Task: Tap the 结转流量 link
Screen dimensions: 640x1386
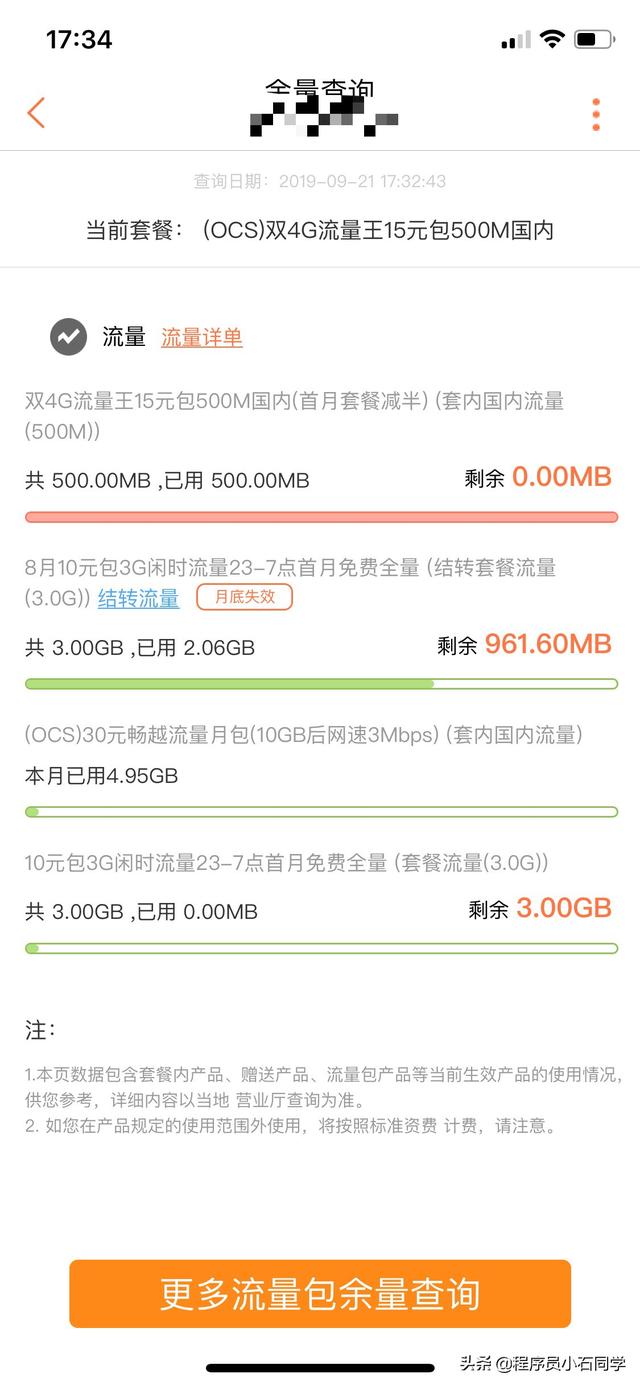Action: click(x=138, y=599)
